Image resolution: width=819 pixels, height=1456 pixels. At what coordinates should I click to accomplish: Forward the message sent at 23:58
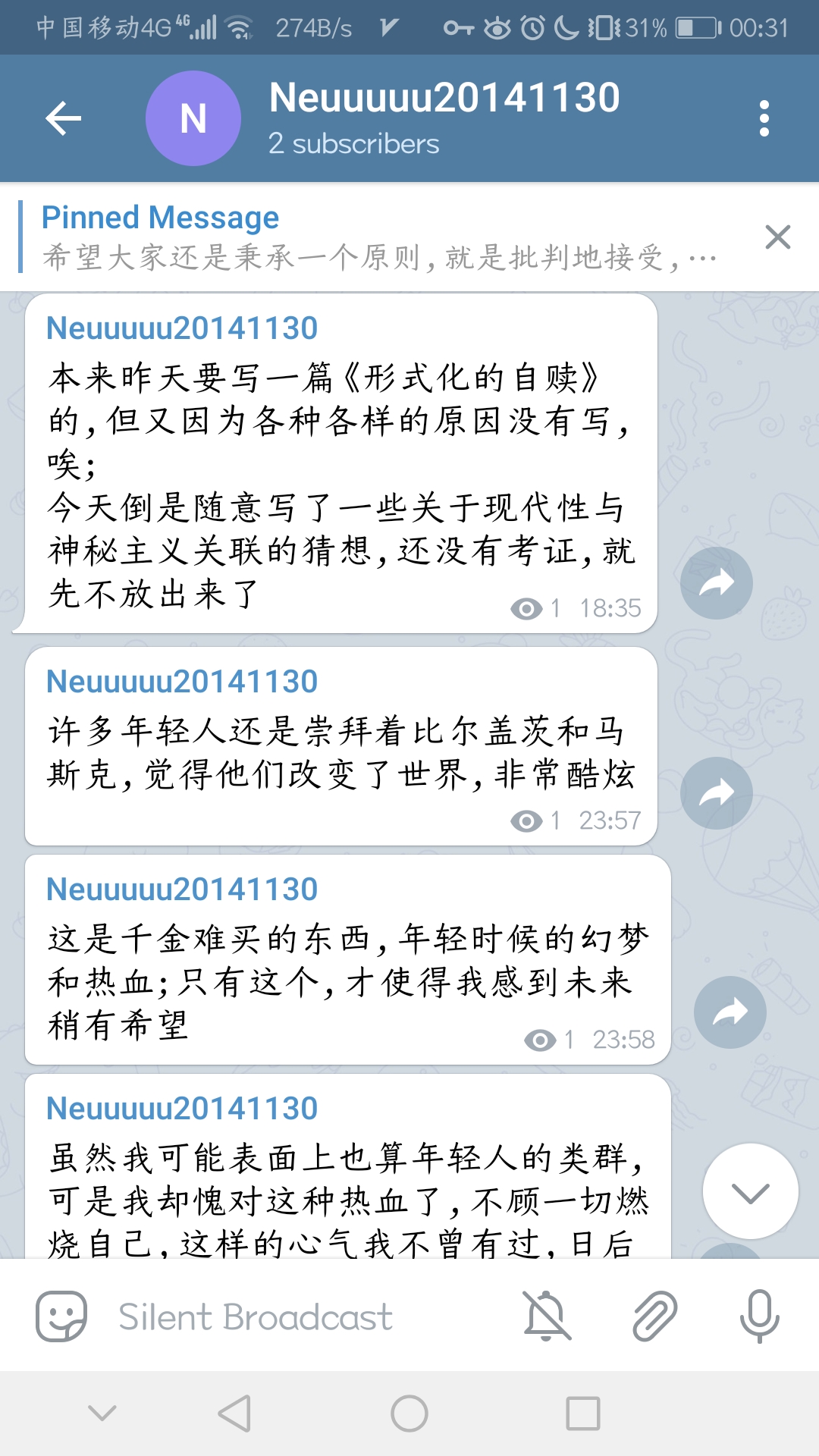730,1012
